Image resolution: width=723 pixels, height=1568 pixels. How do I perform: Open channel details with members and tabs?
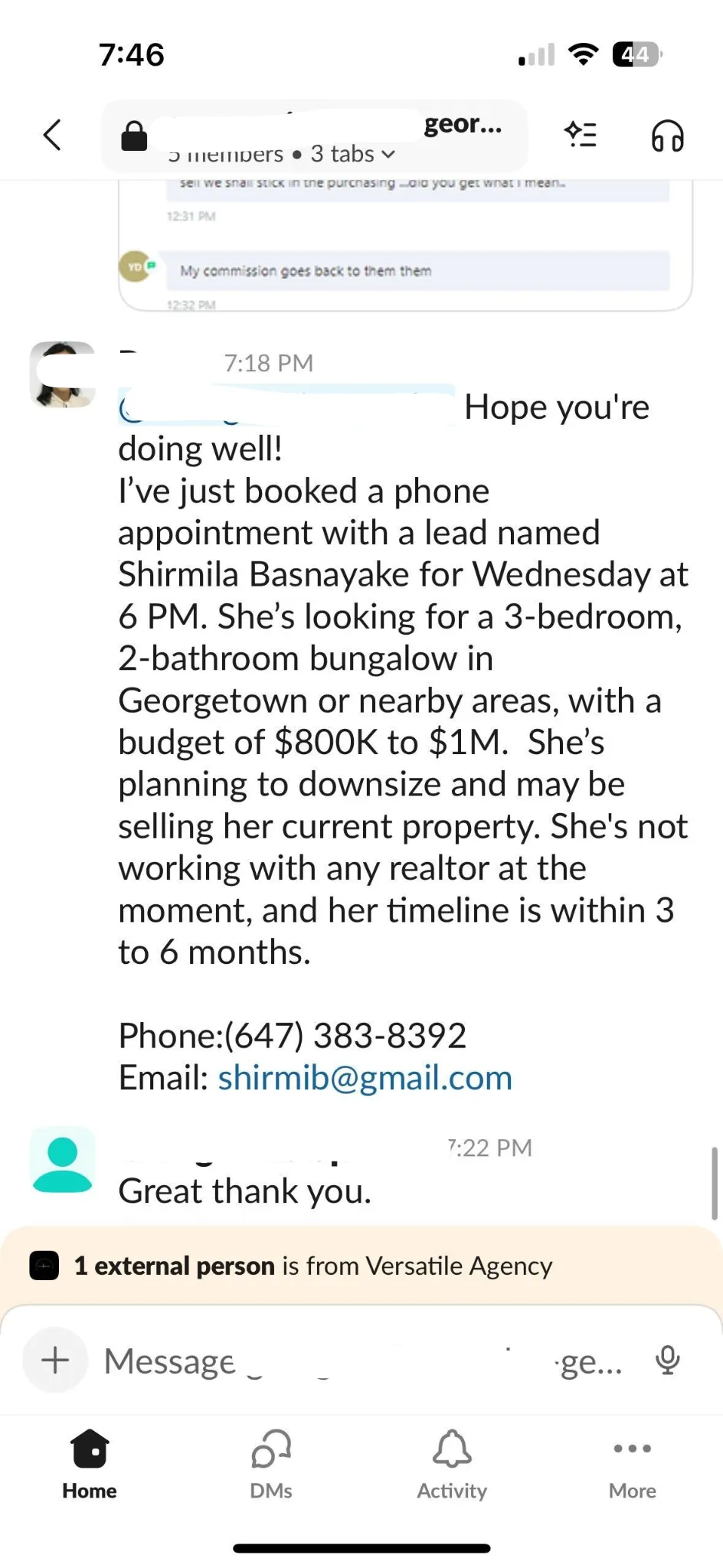(314, 138)
